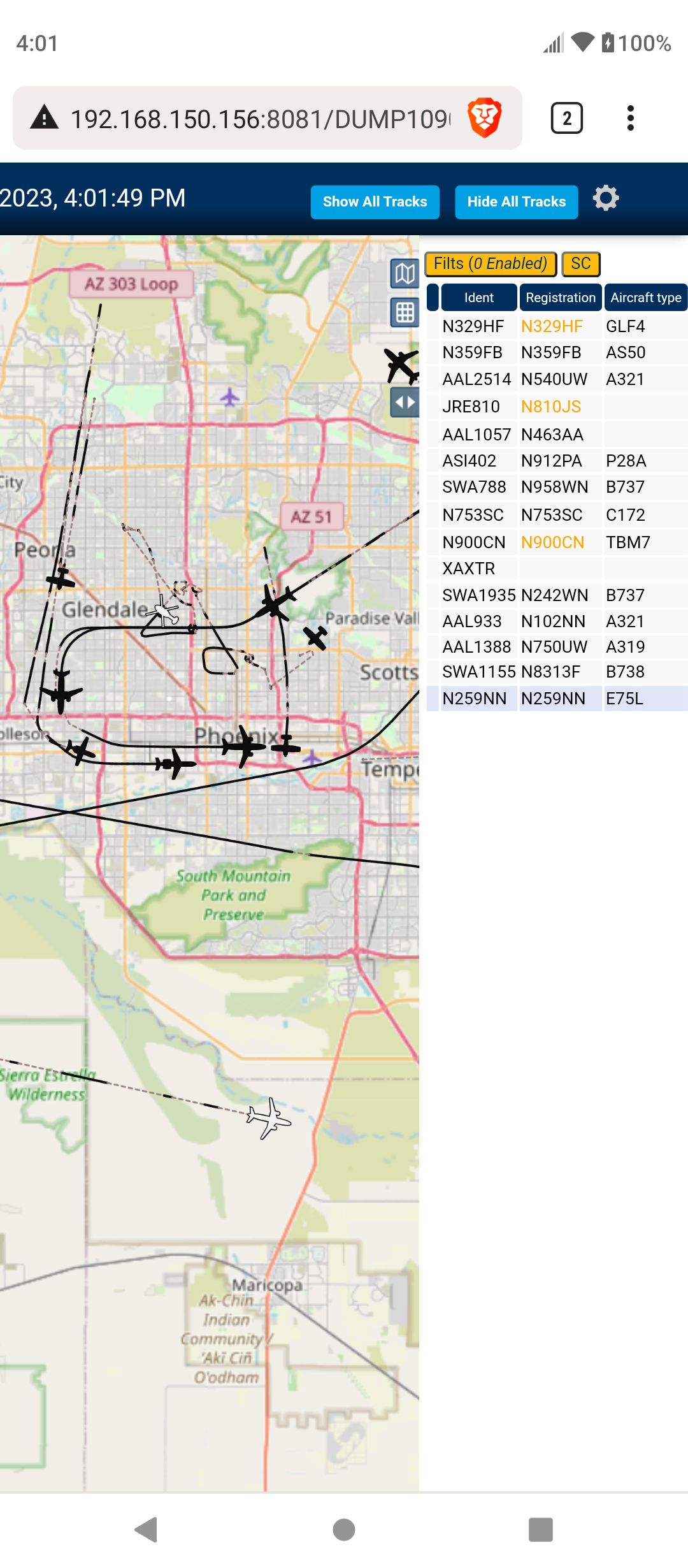Sort by Aircraft type column
688x1568 pixels.
646,298
